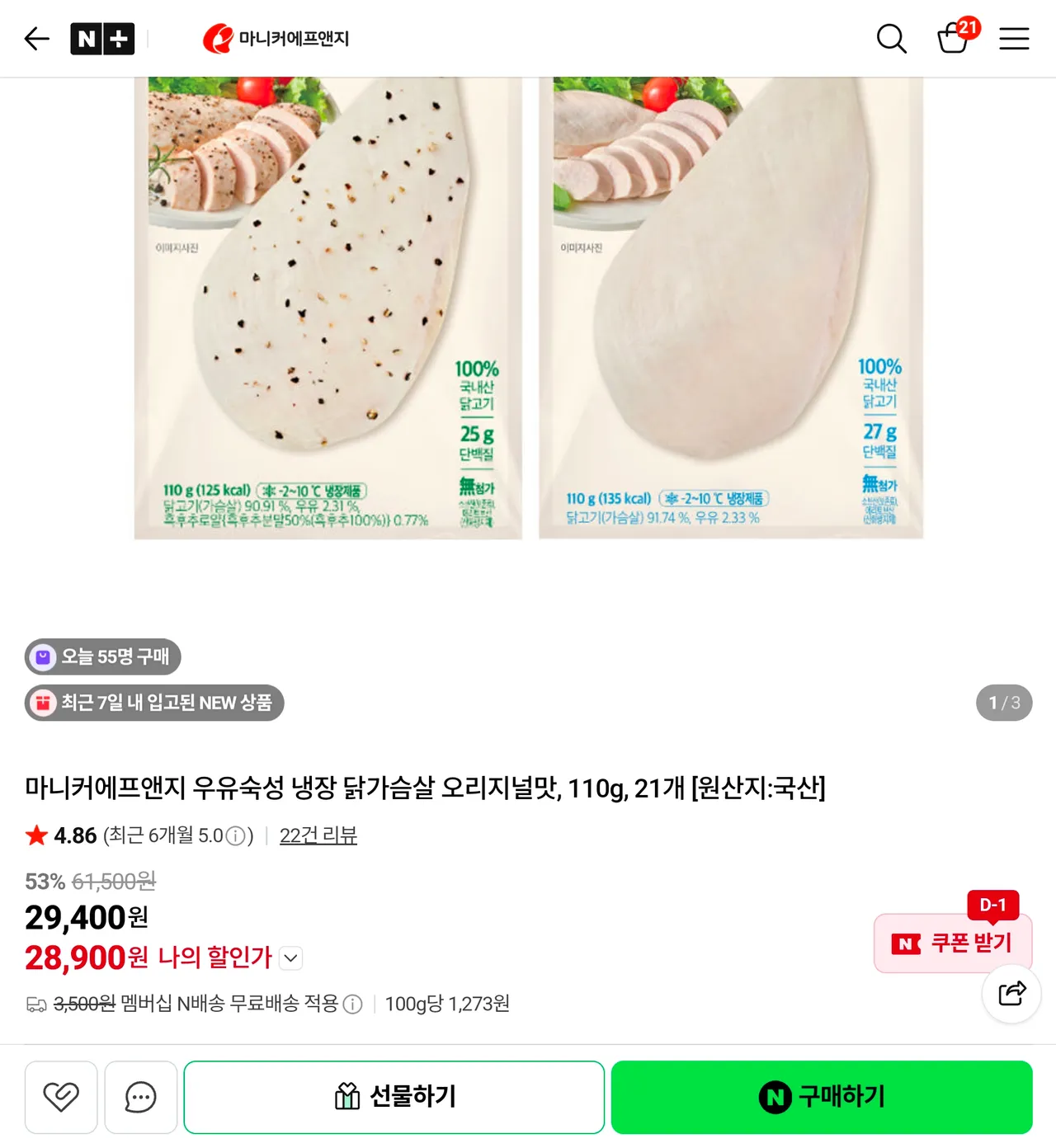Show info about 무료배송 적용
Screen dimensions: 1056x1148
pos(353,1004)
